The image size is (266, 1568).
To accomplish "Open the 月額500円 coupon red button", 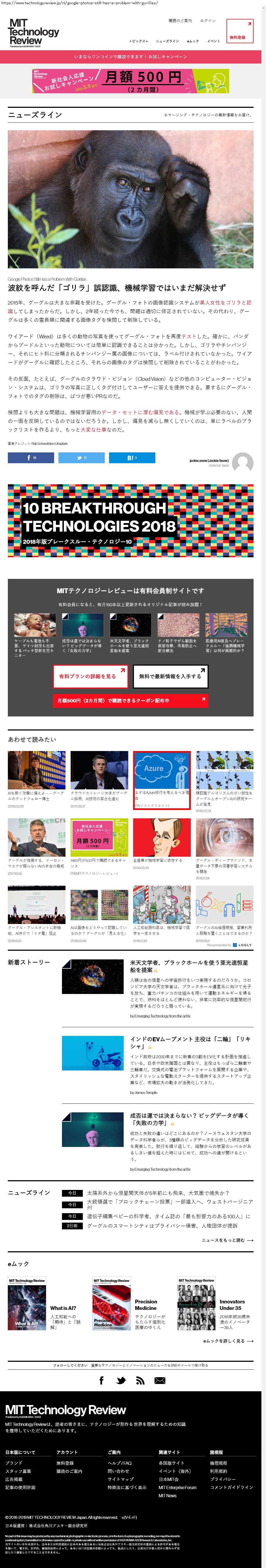I will coord(130,700).
